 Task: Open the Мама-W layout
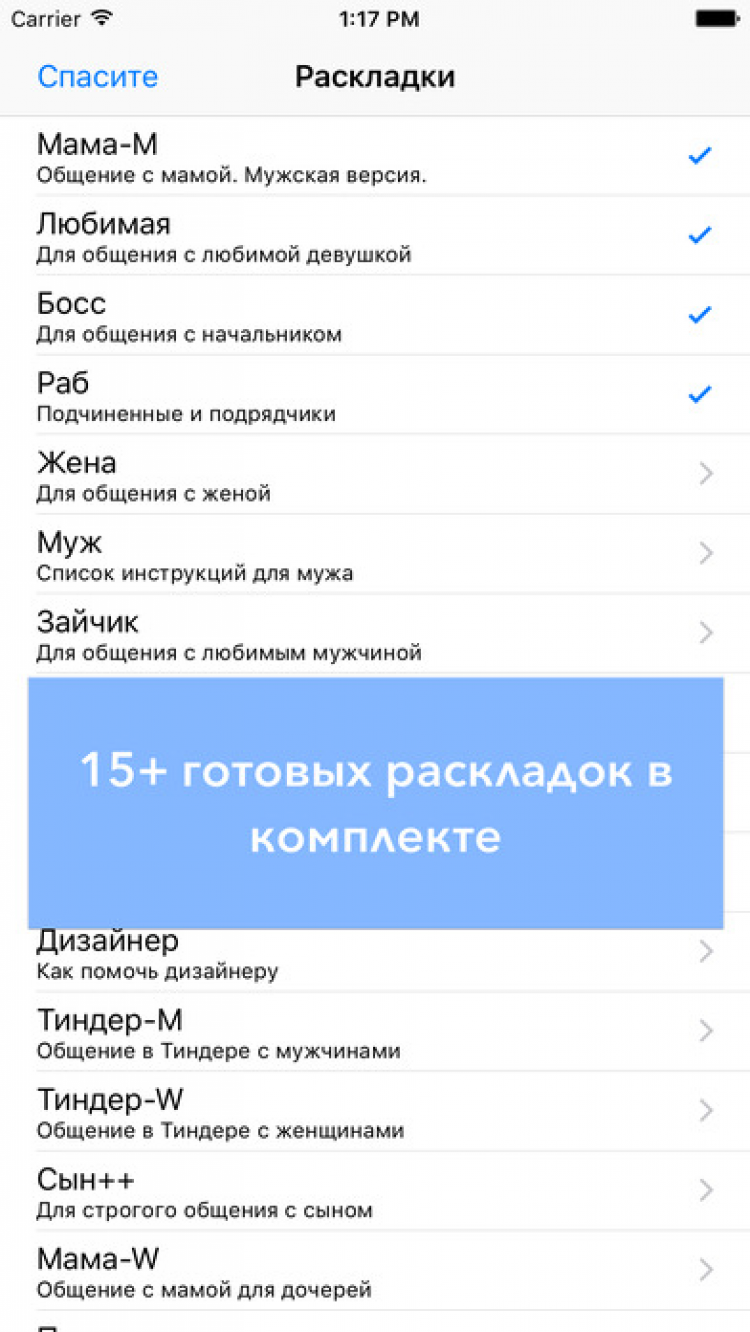tap(375, 1271)
